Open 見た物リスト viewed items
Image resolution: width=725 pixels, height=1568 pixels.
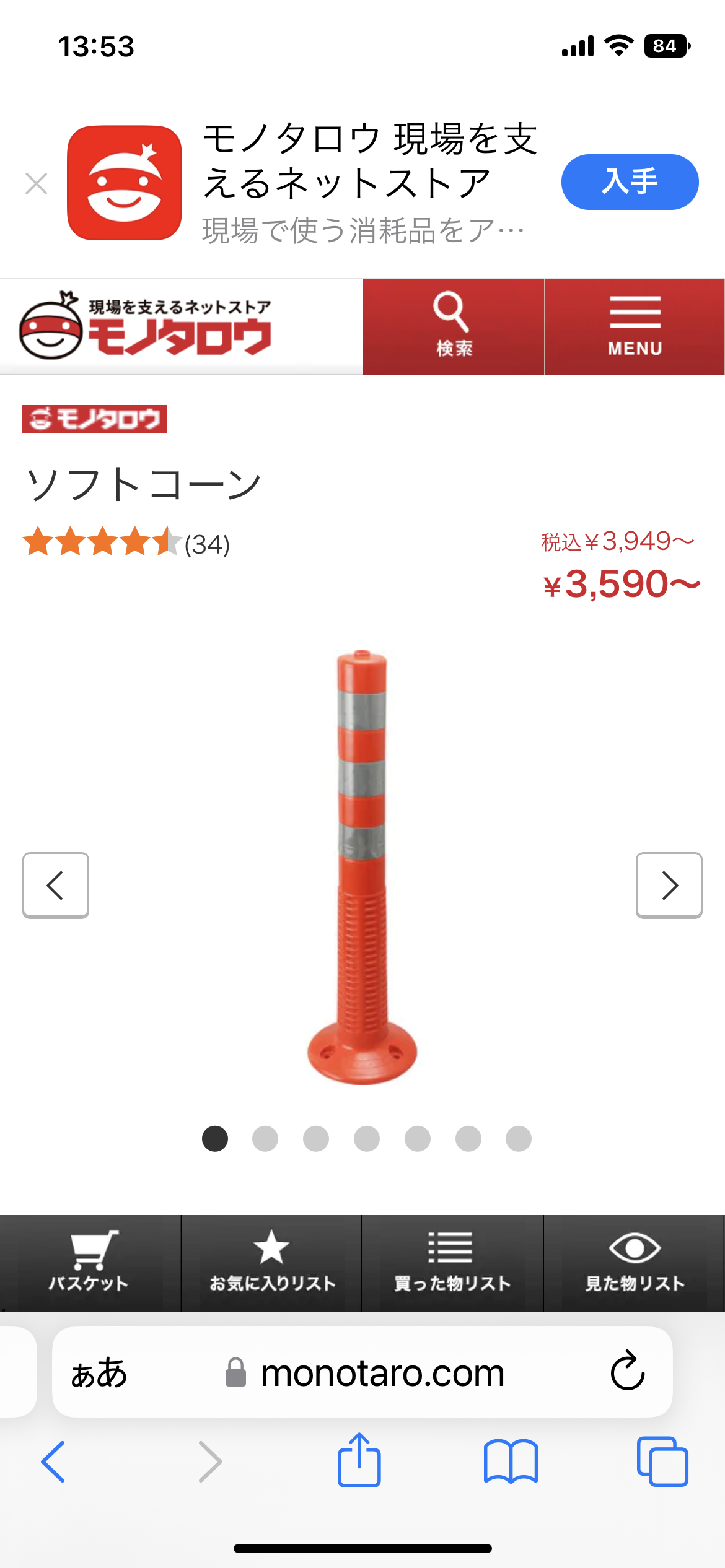[634, 1262]
